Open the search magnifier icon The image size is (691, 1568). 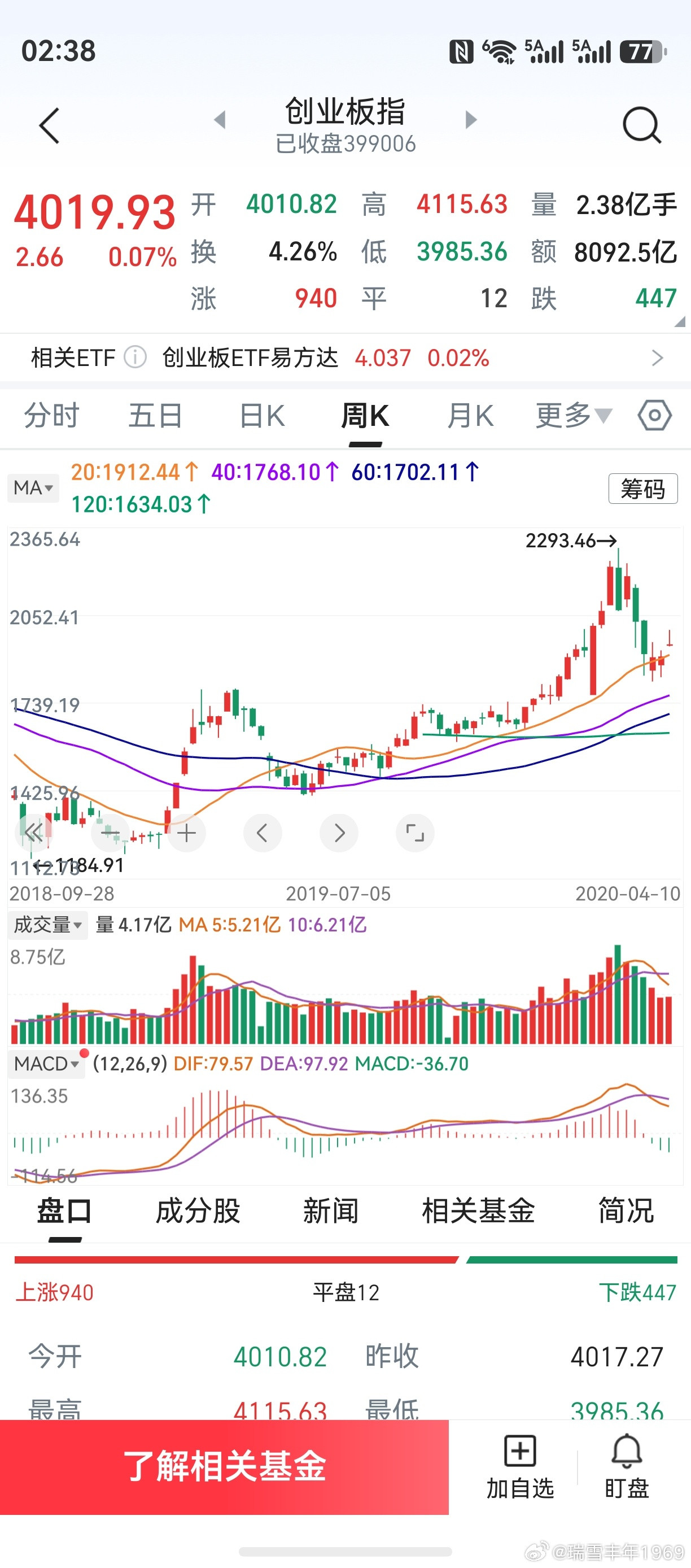pos(642,125)
